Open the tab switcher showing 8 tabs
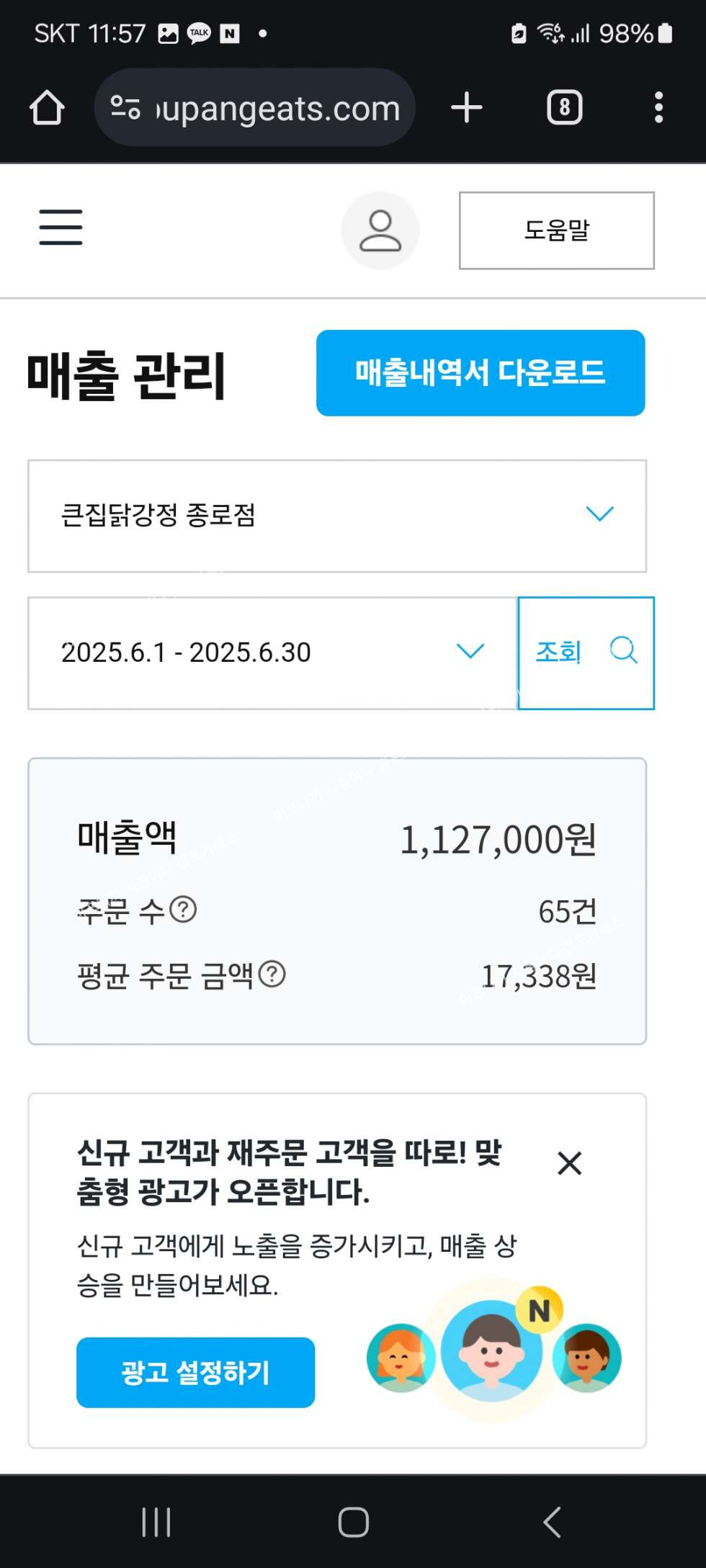The image size is (706, 1568). pyautogui.click(x=564, y=108)
